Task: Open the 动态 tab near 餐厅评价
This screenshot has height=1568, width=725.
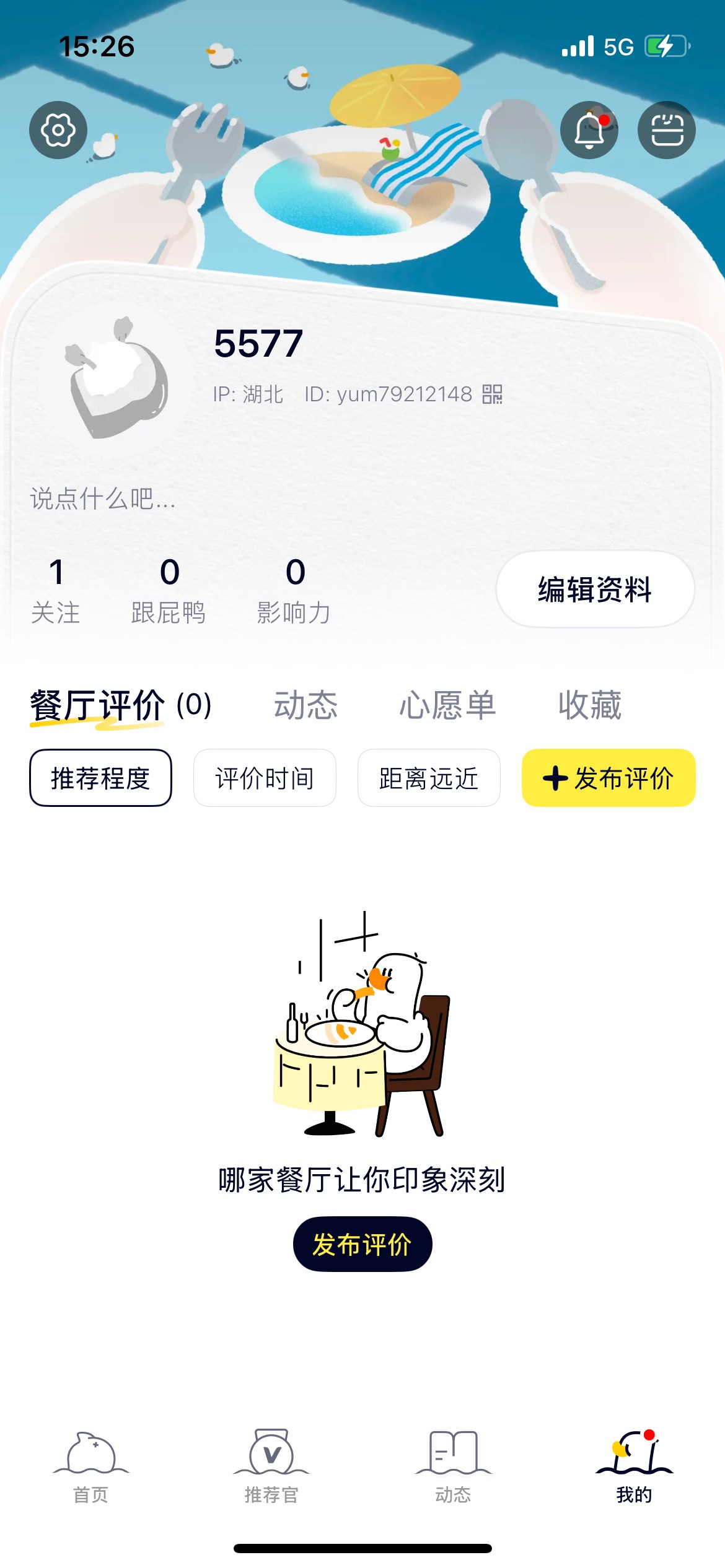Action: click(x=305, y=705)
